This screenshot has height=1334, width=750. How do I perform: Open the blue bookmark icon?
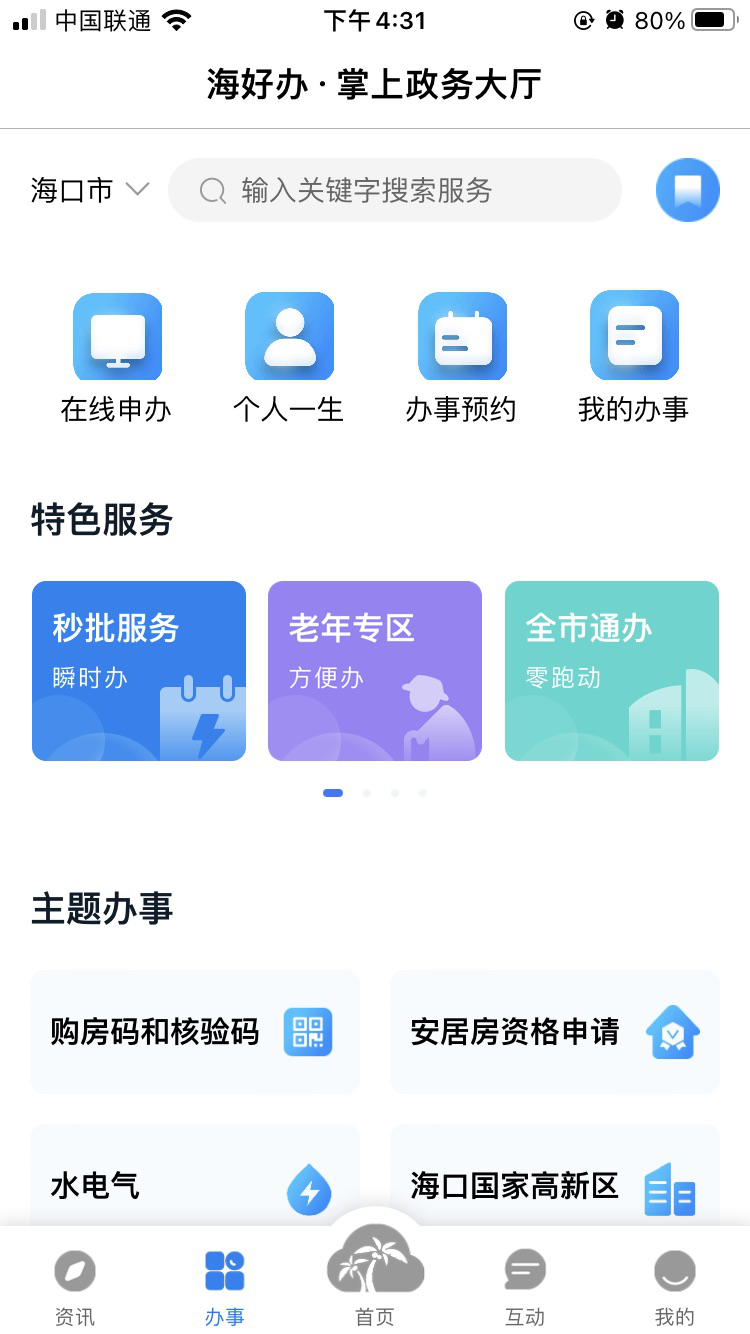click(x=687, y=190)
